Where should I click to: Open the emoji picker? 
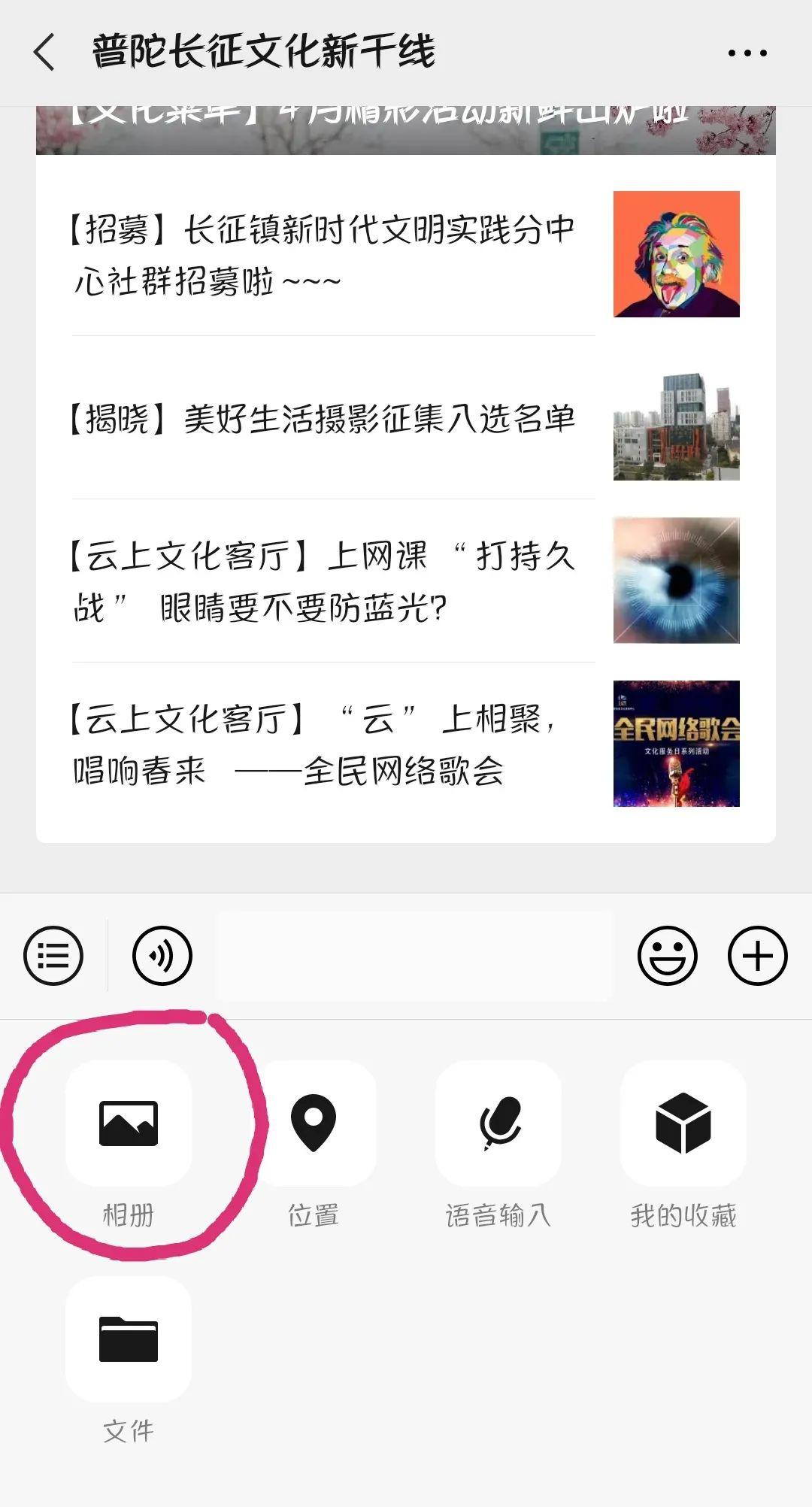point(668,956)
